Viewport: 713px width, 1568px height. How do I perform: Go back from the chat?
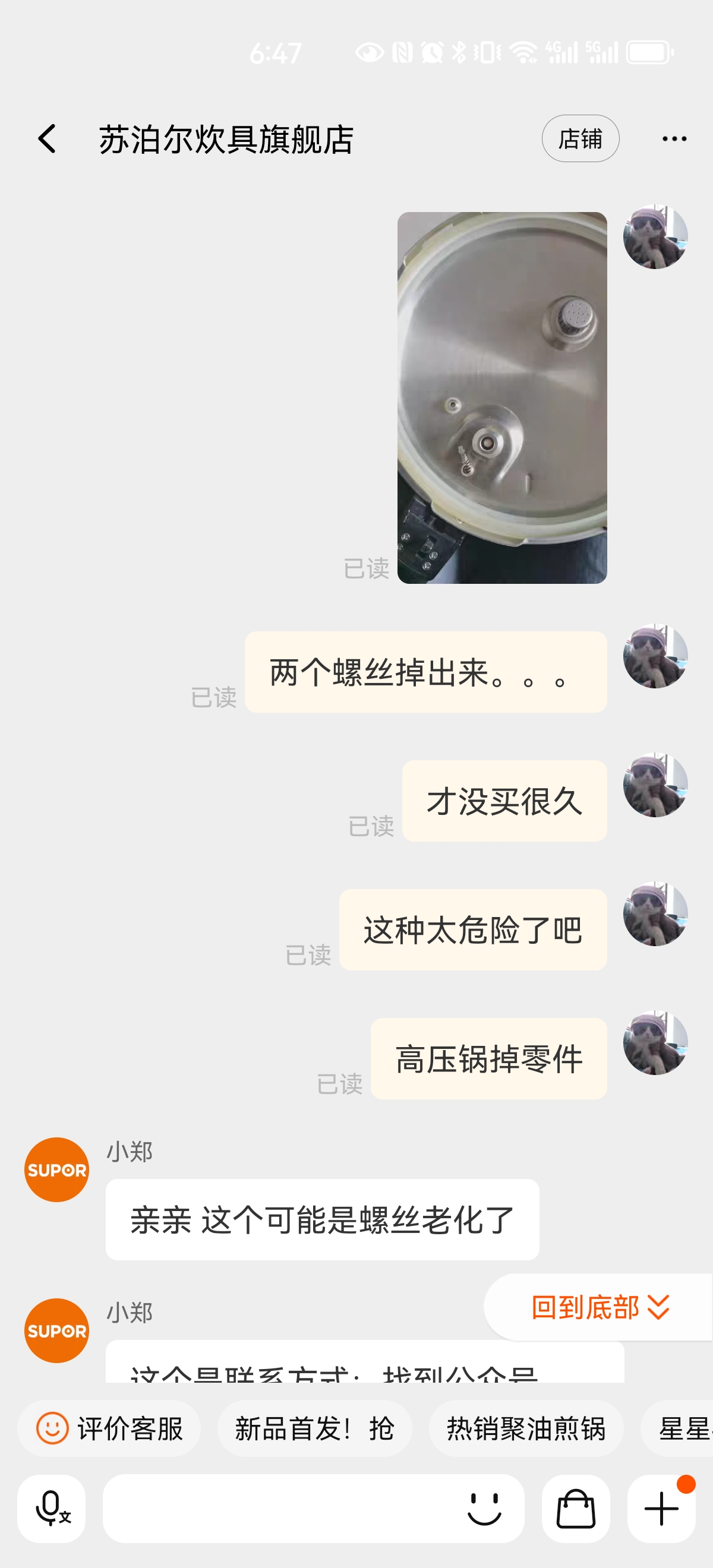point(48,139)
